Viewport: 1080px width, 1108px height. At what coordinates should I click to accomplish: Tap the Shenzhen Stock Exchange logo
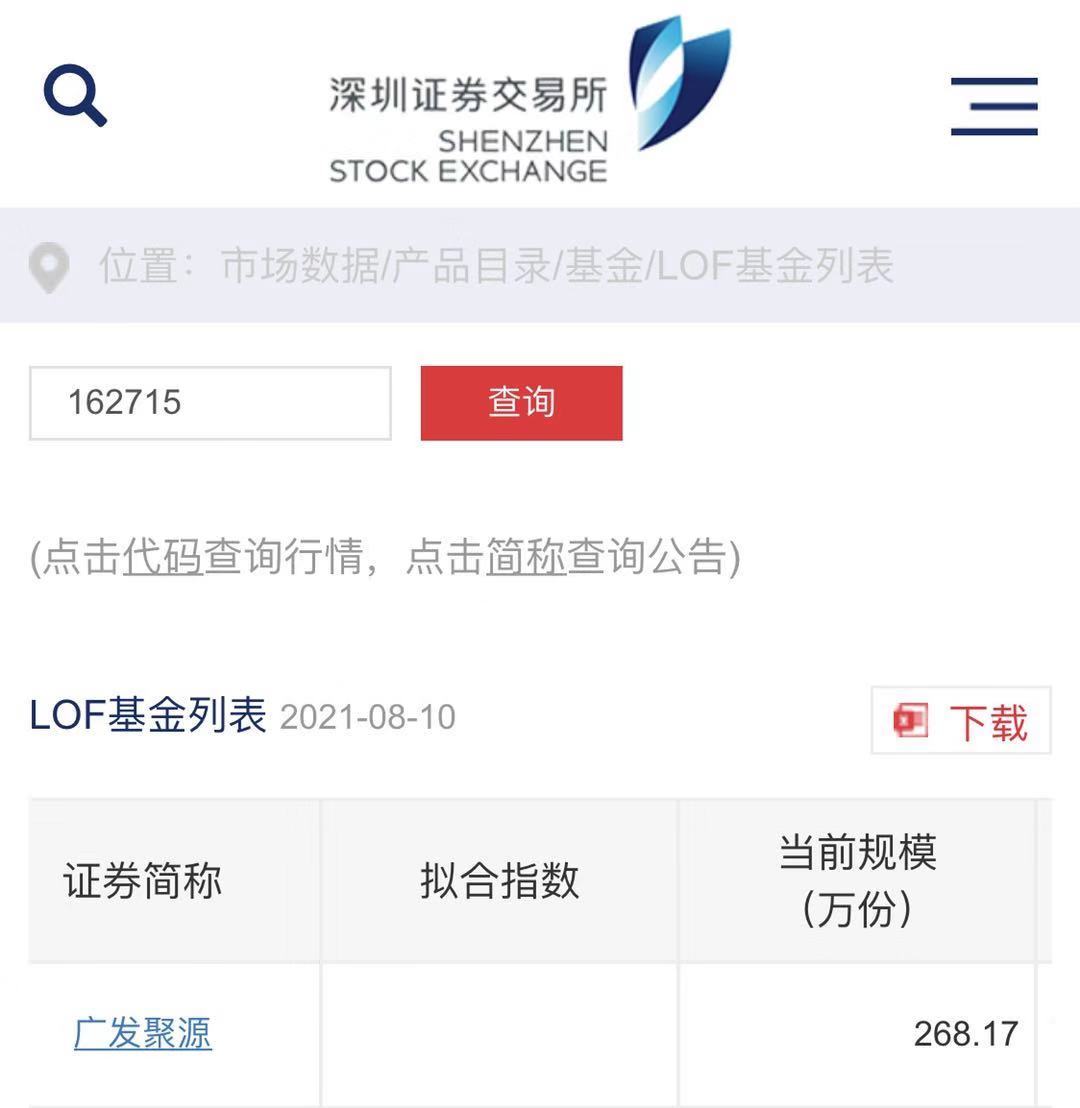(530, 100)
